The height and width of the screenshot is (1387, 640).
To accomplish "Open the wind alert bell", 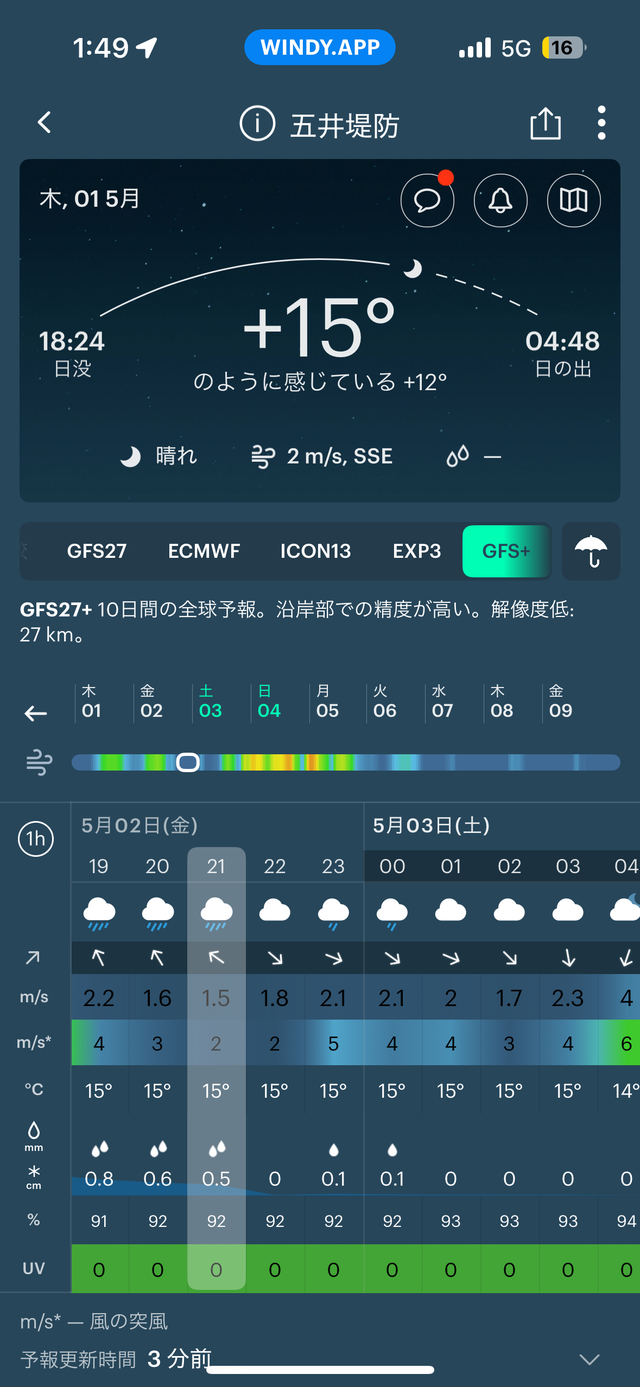I will [x=501, y=200].
